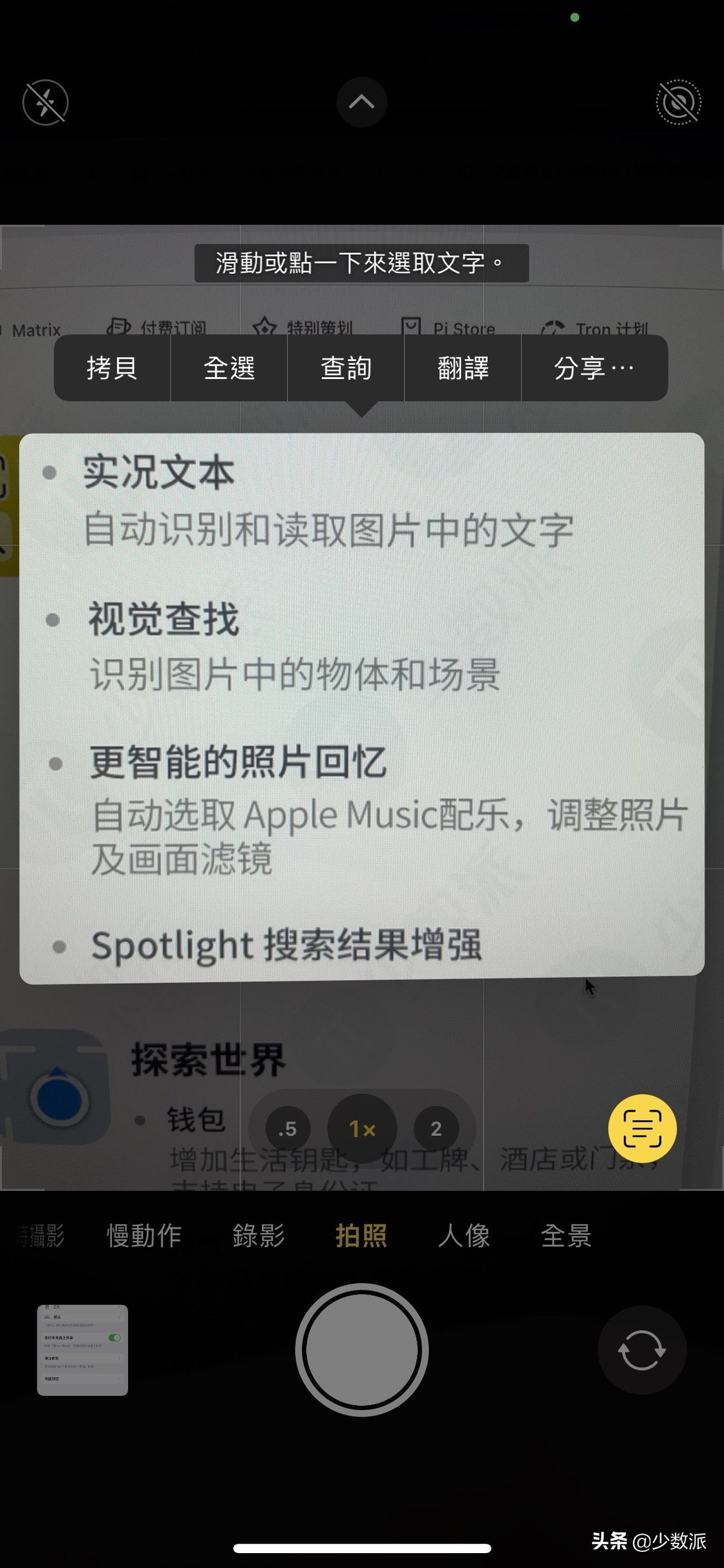Switch to the front camera
724x1568 pixels.
point(641,1351)
